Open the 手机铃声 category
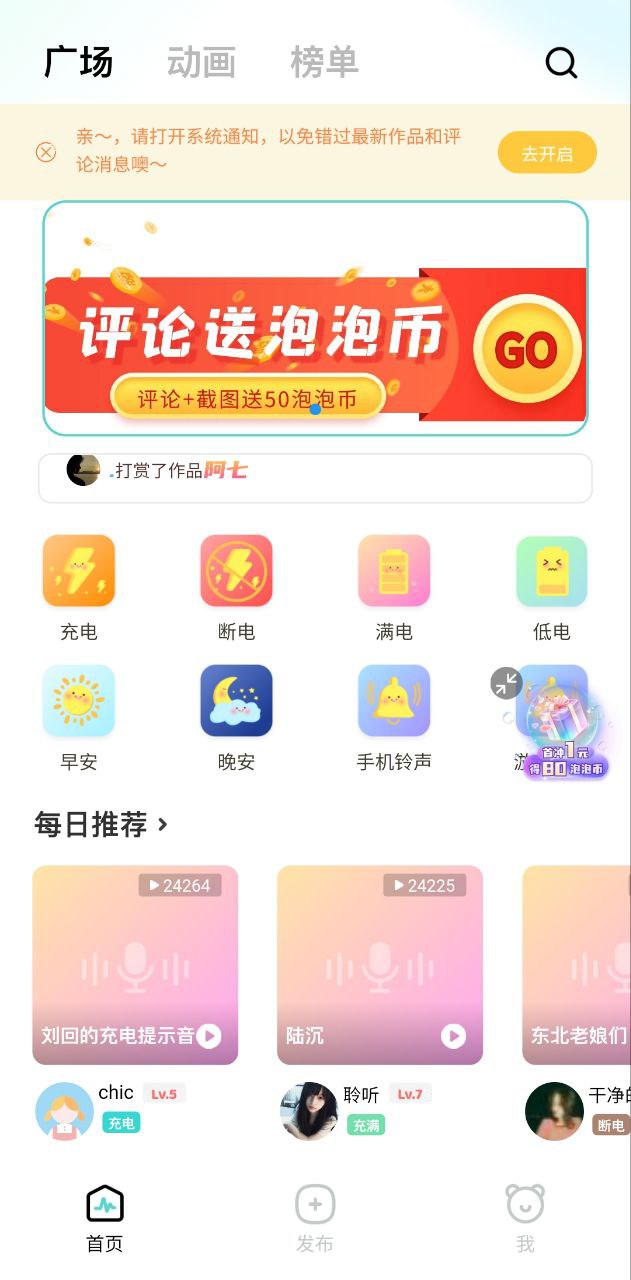Viewport: 631px width, 1280px height. pos(394,702)
